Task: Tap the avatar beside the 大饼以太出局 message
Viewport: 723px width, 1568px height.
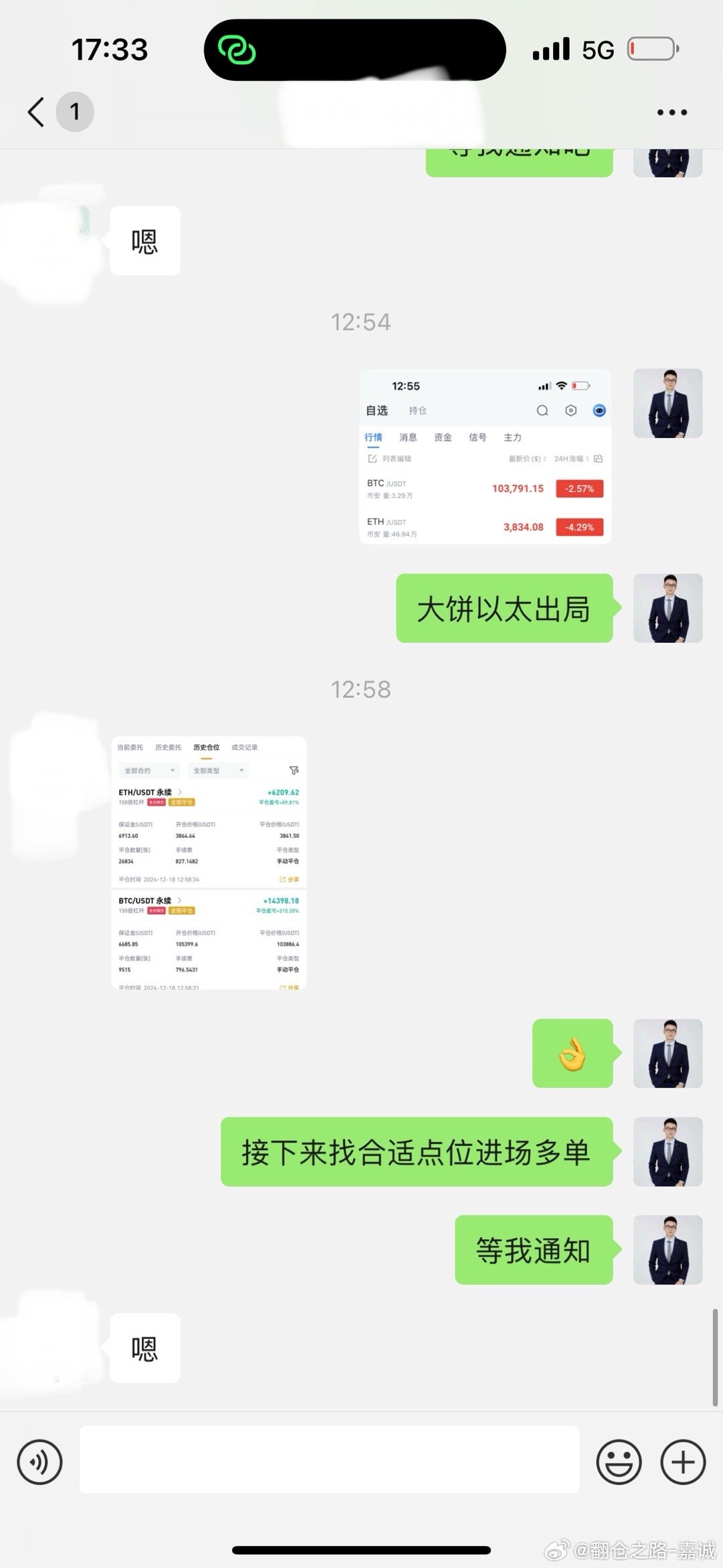Action: point(667,608)
